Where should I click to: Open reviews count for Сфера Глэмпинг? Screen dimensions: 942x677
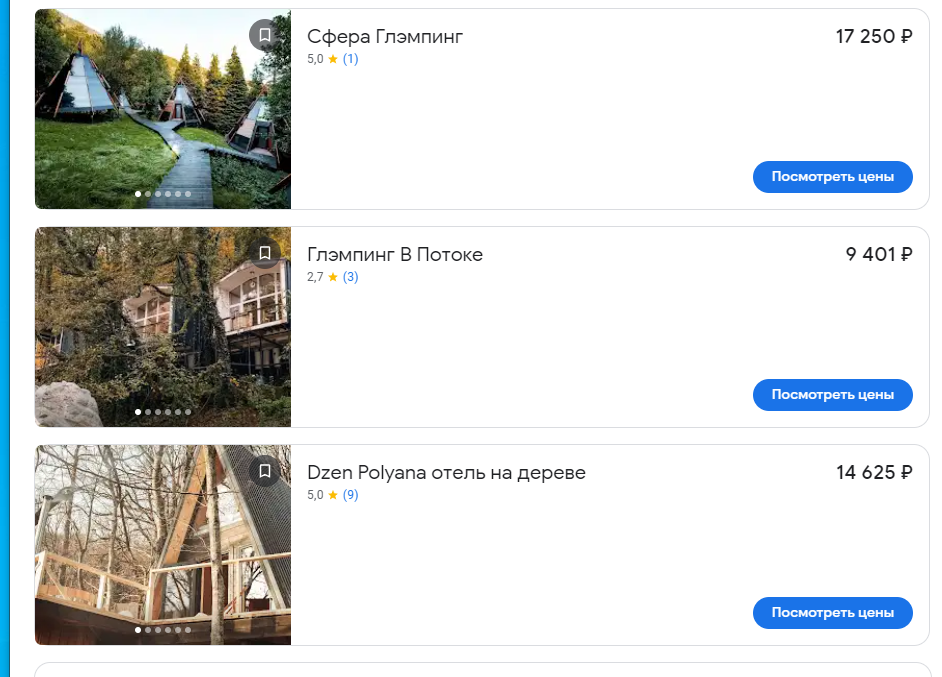click(350, 59)
